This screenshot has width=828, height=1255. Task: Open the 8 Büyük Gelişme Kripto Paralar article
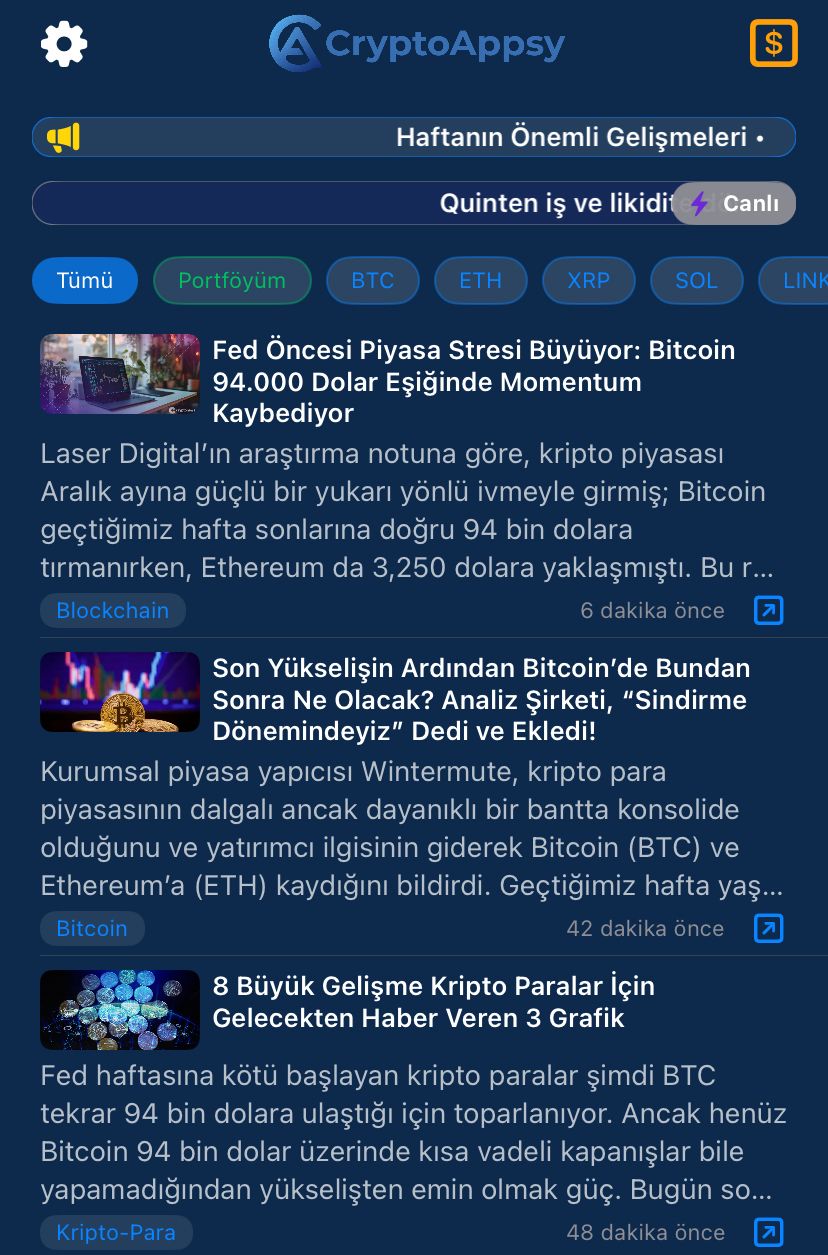pos(434,1002)
